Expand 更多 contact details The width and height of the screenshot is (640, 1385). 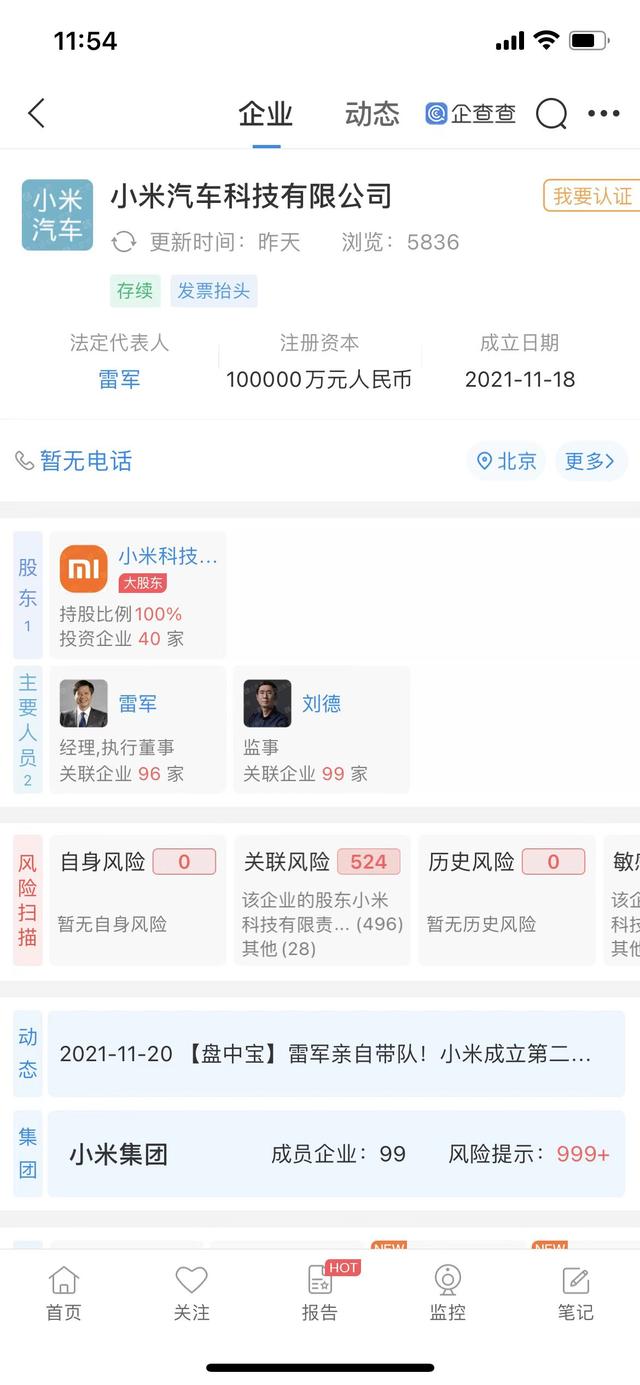point(590,461)
